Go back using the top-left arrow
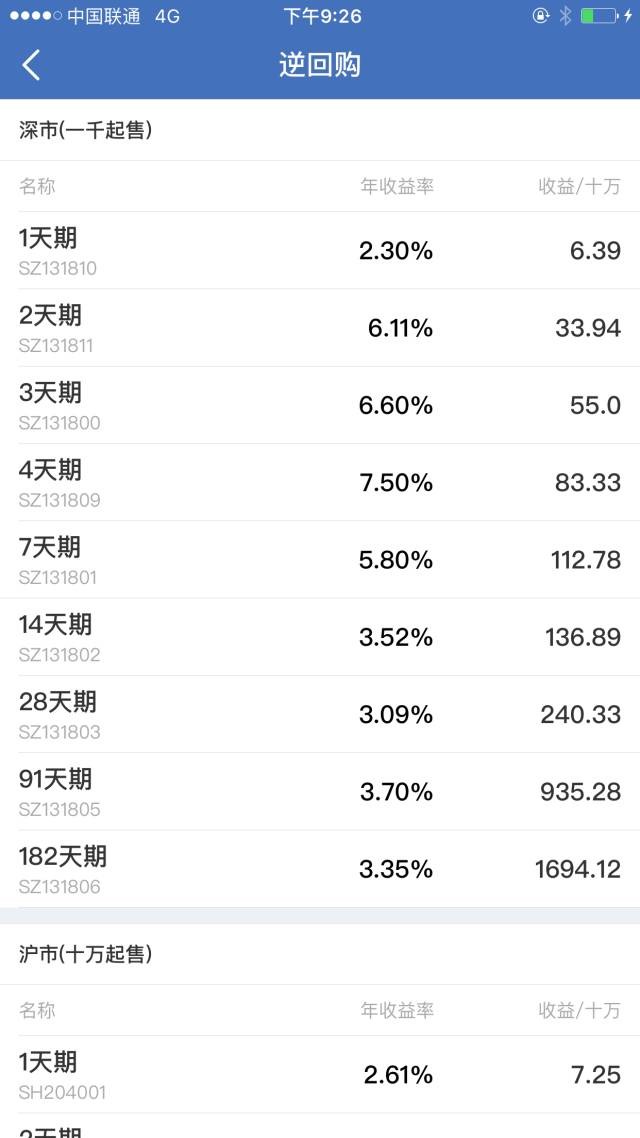The width and height of the screenshot is (640, 1138). coord(30,65)
